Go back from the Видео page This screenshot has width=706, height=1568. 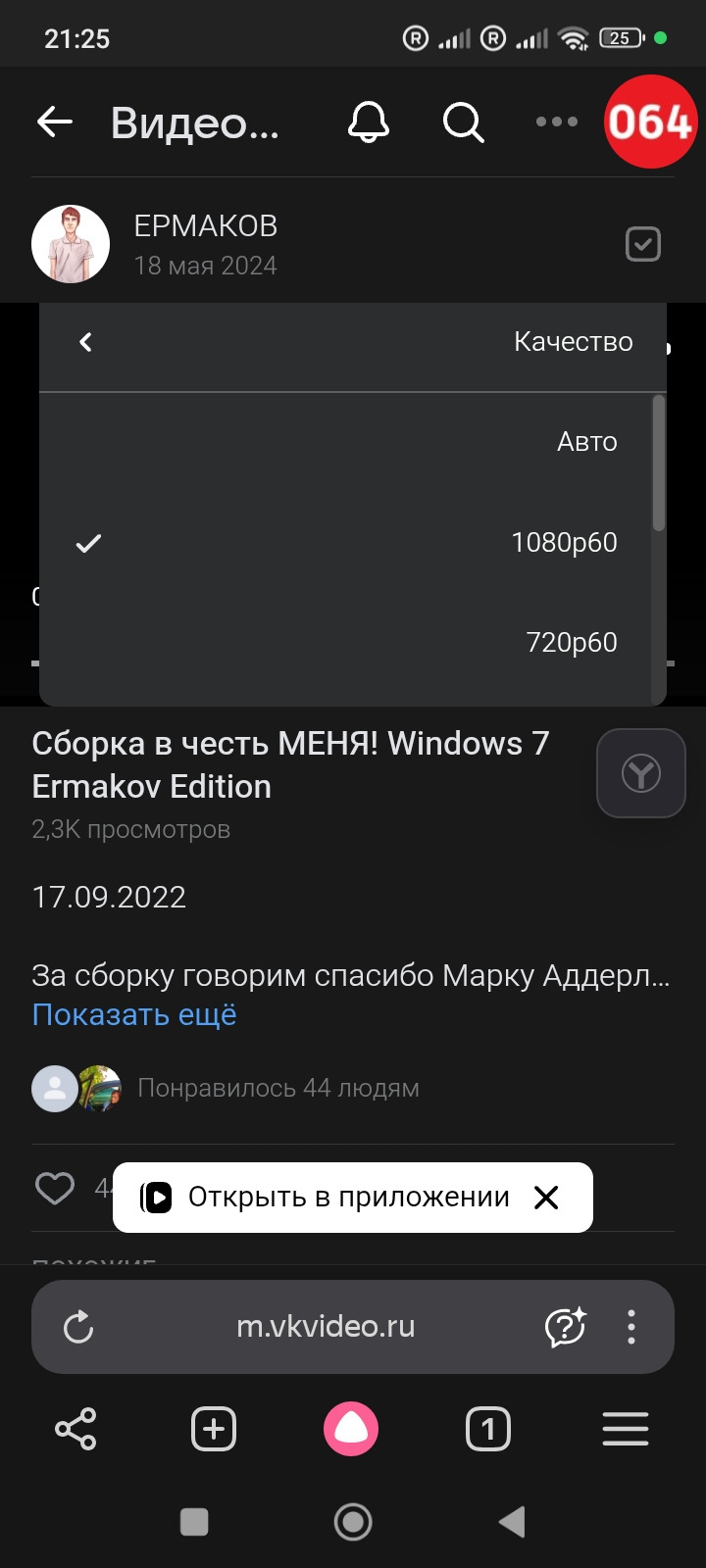55,122
